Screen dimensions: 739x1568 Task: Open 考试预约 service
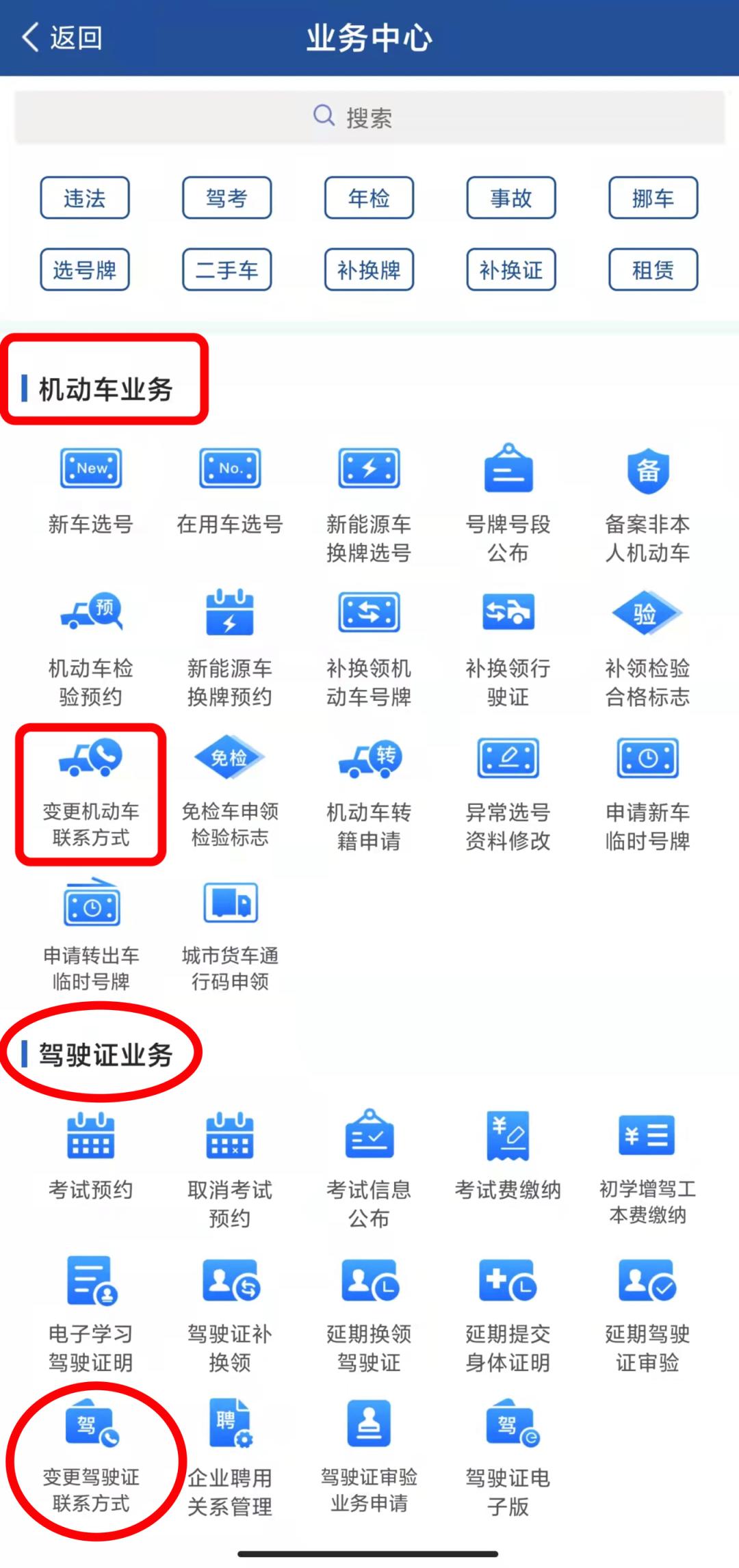pos(91,1156)
